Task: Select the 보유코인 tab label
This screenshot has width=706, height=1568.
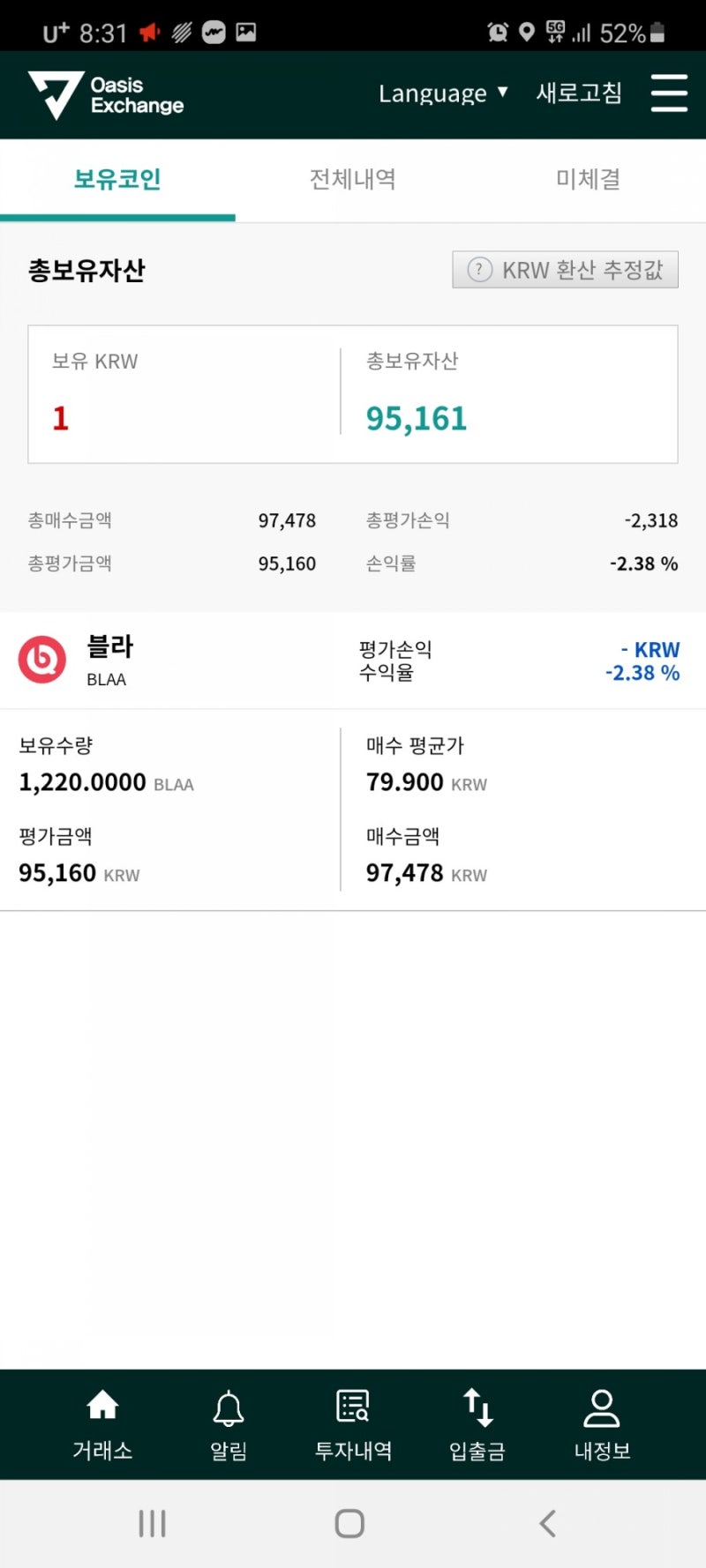Action: pyautogui.click(x=117, y=179)
